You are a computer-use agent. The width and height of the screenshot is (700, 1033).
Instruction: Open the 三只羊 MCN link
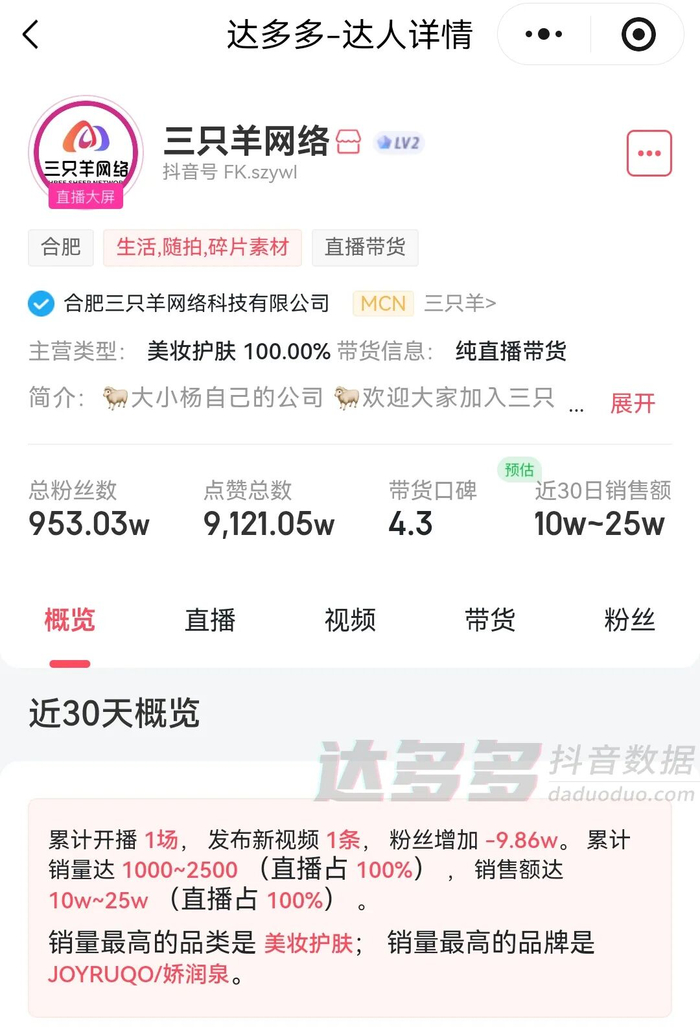point(460,303)
